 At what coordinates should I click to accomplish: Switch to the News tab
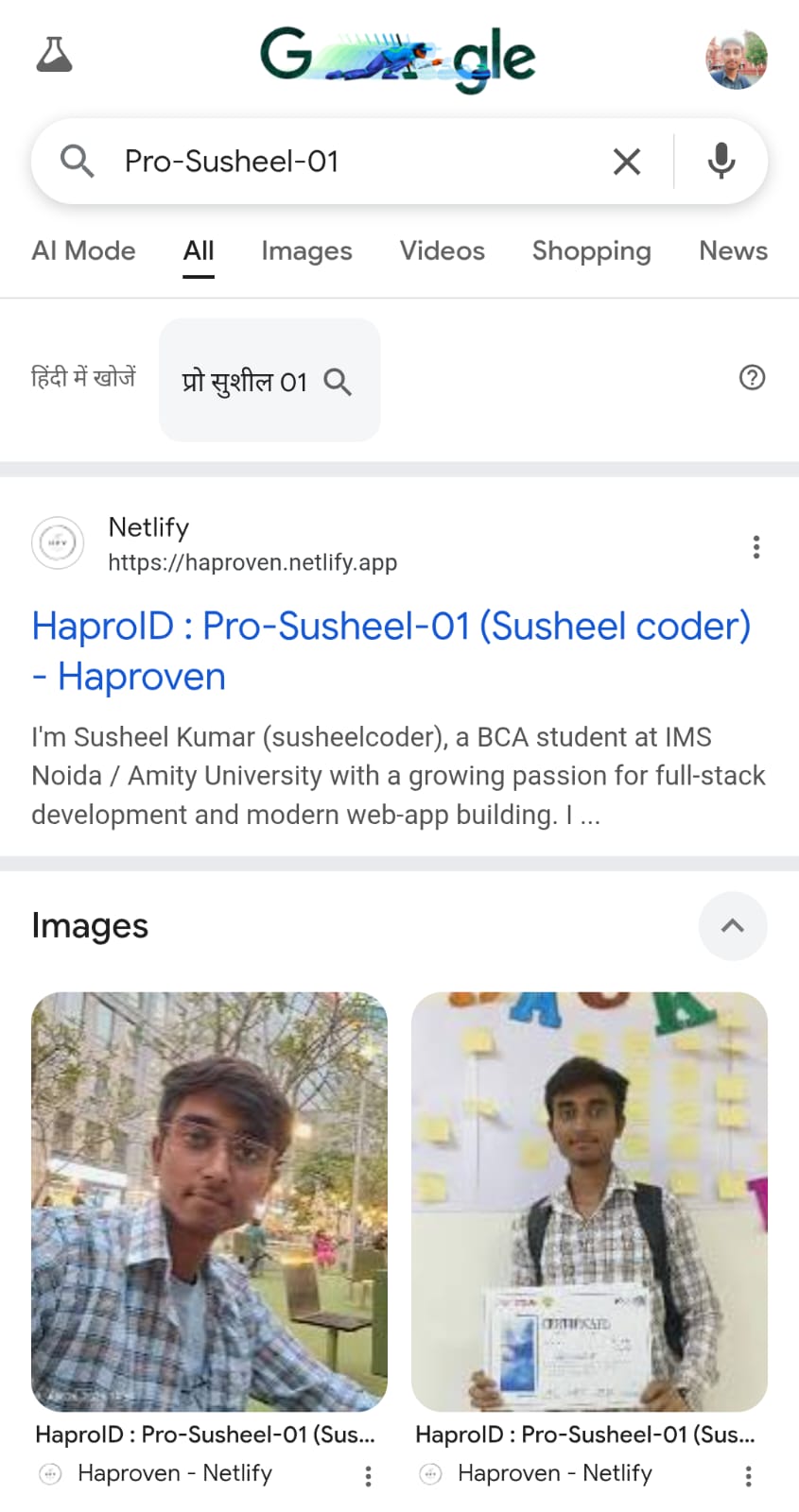733,250
